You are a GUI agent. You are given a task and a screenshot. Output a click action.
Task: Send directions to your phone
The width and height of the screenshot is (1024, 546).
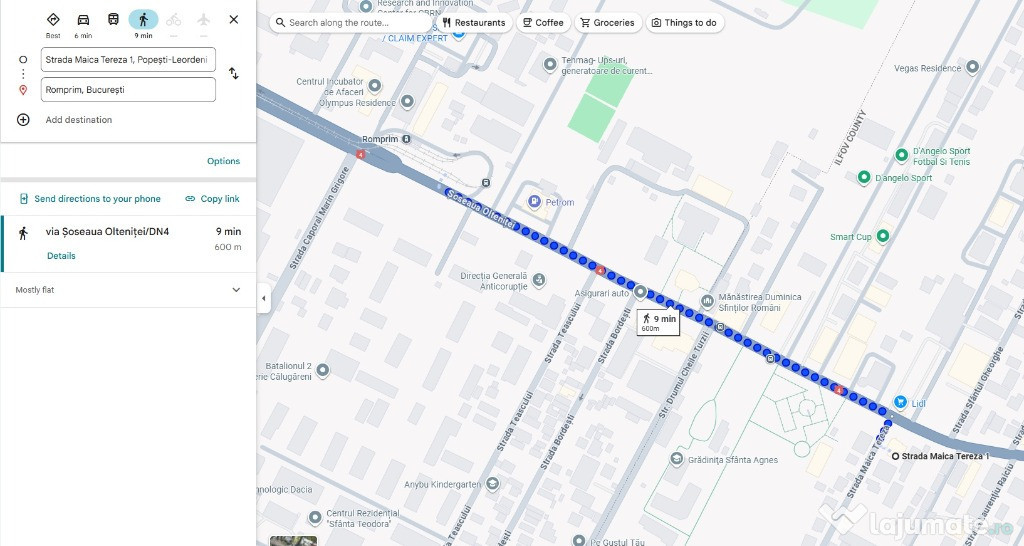point(90,199)
